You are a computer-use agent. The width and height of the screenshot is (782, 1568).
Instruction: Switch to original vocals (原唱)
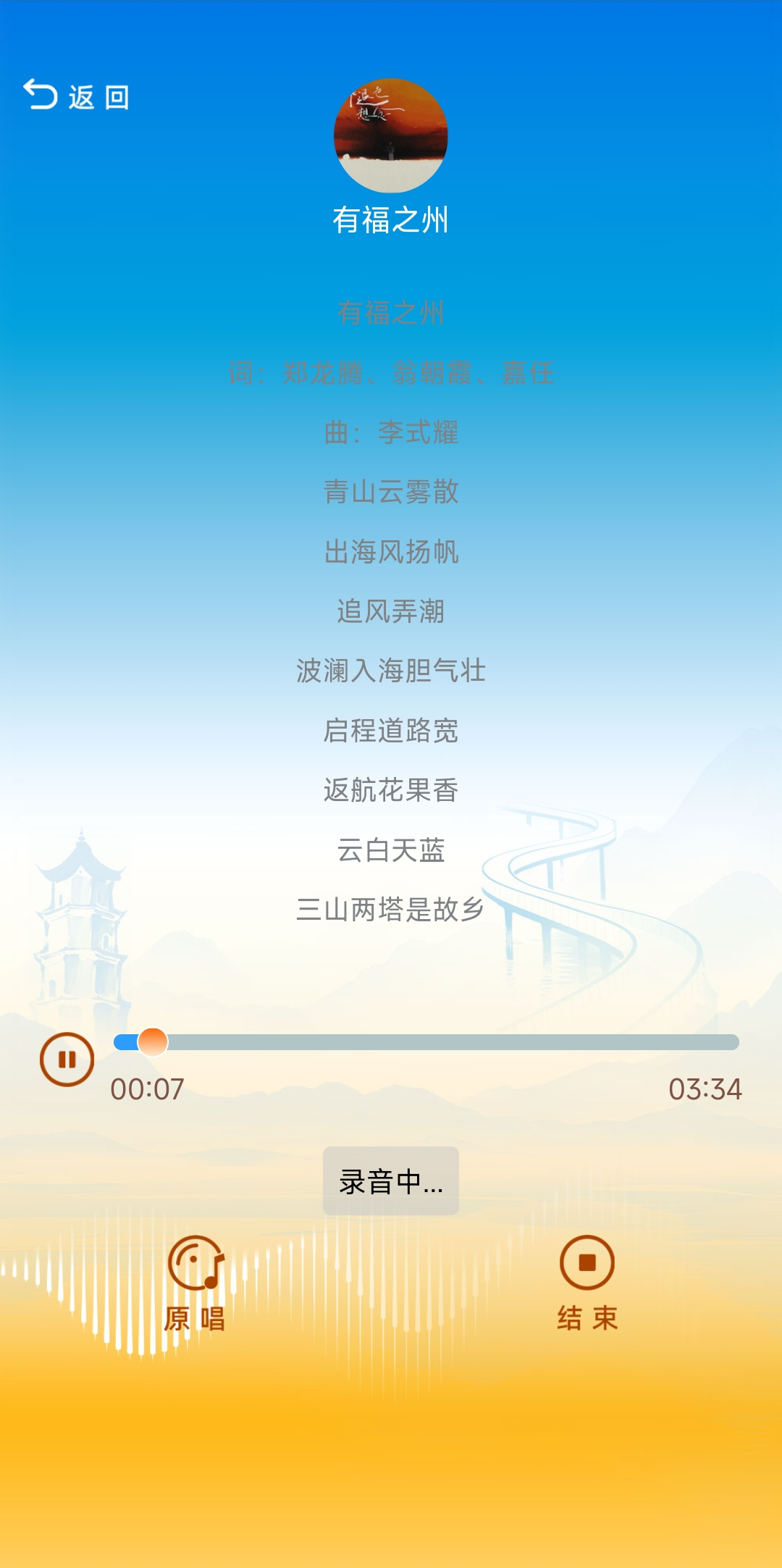195,1283
